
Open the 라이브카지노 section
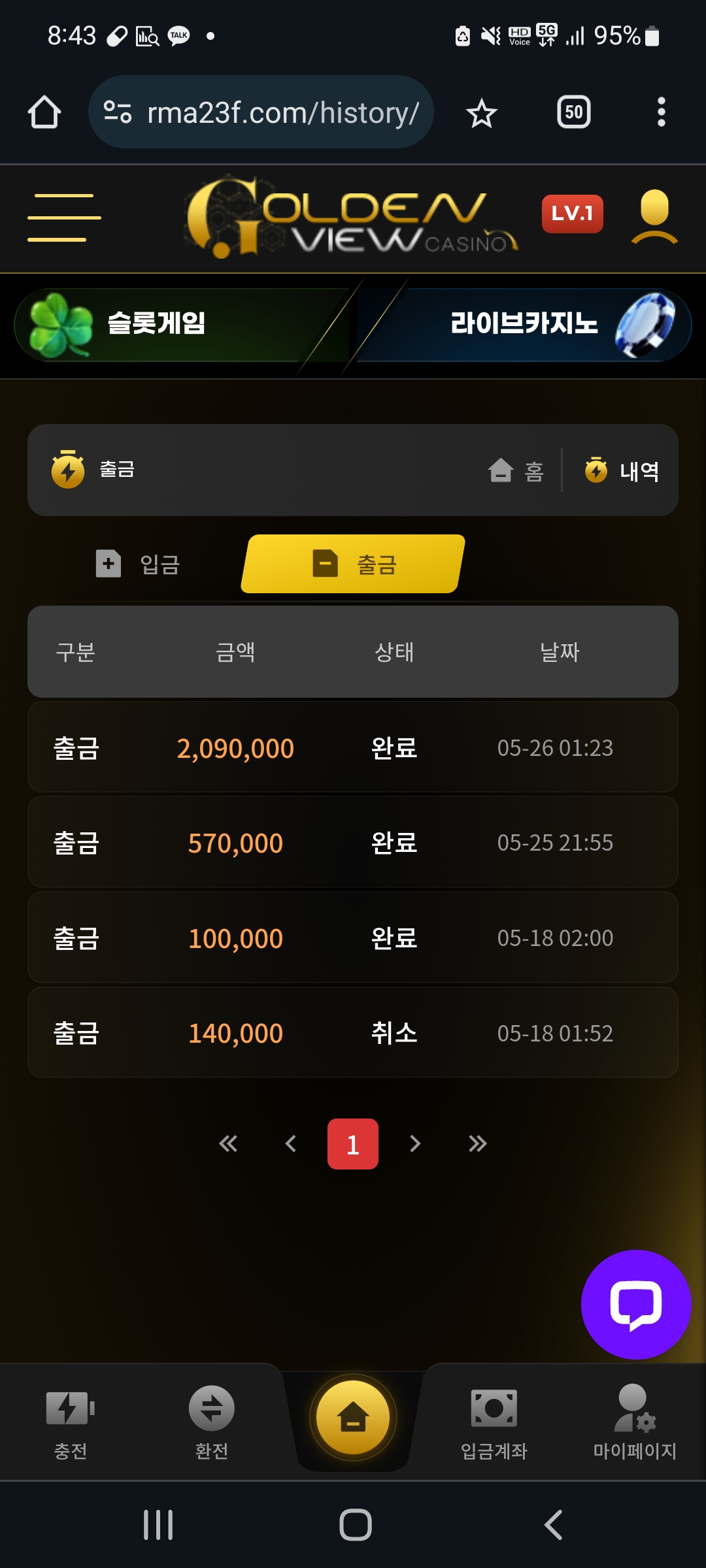523,325
